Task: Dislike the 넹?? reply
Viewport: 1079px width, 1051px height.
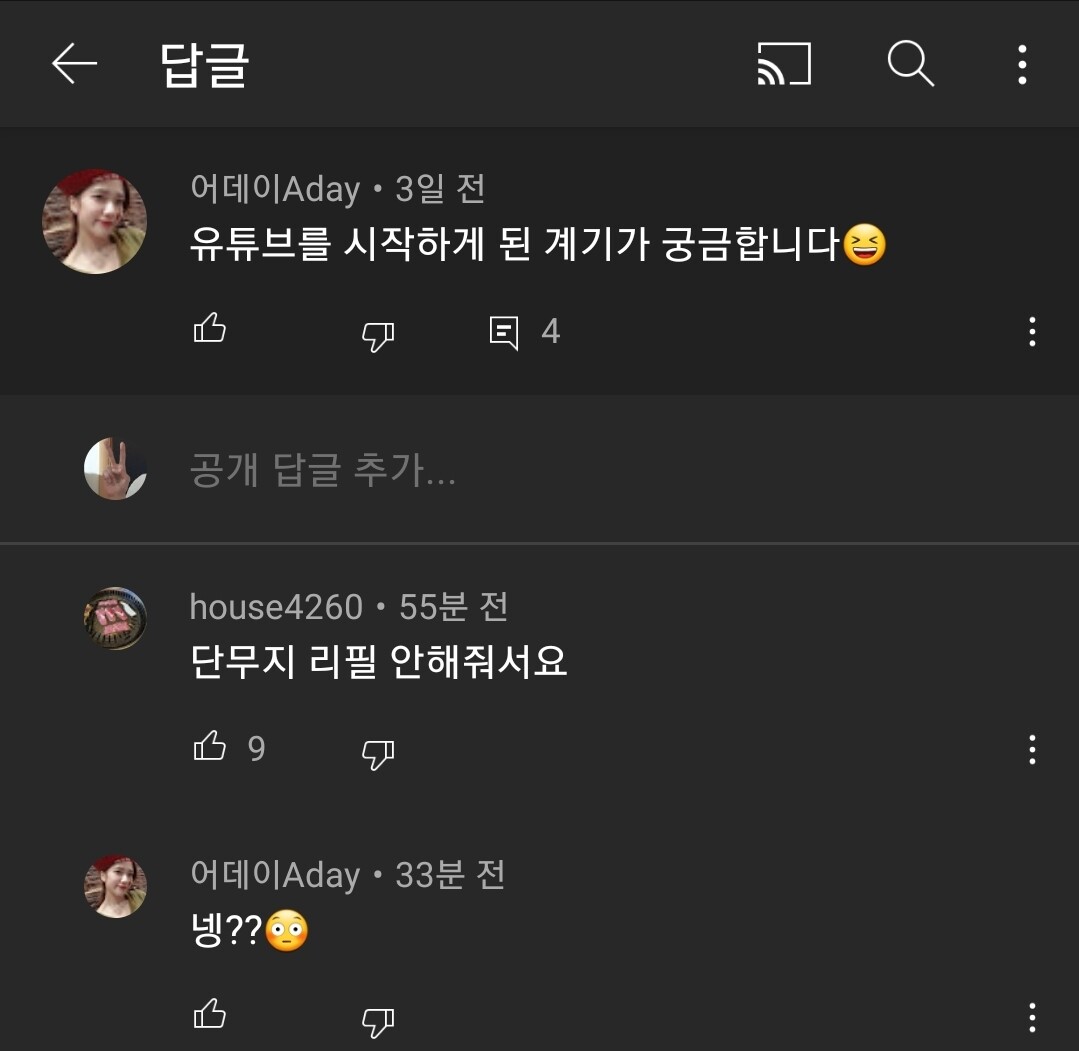Action: coord(377,1021)
